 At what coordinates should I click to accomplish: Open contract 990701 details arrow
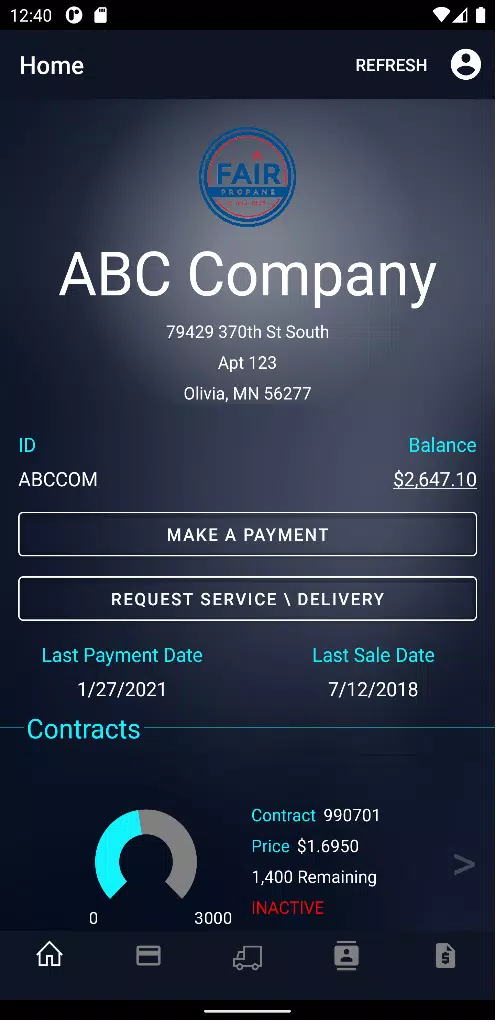pos(464,865)
